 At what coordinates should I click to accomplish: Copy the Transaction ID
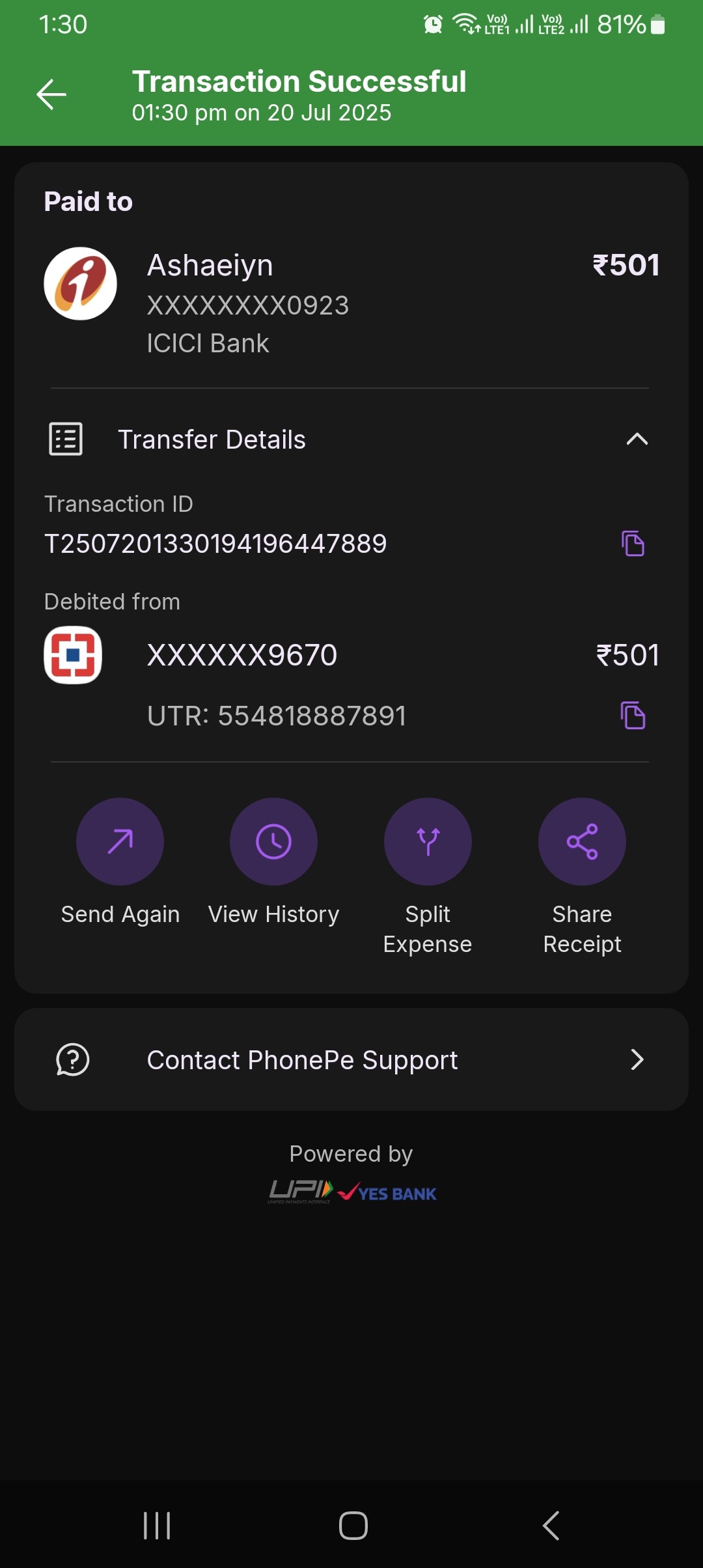(x=633, y=543)
